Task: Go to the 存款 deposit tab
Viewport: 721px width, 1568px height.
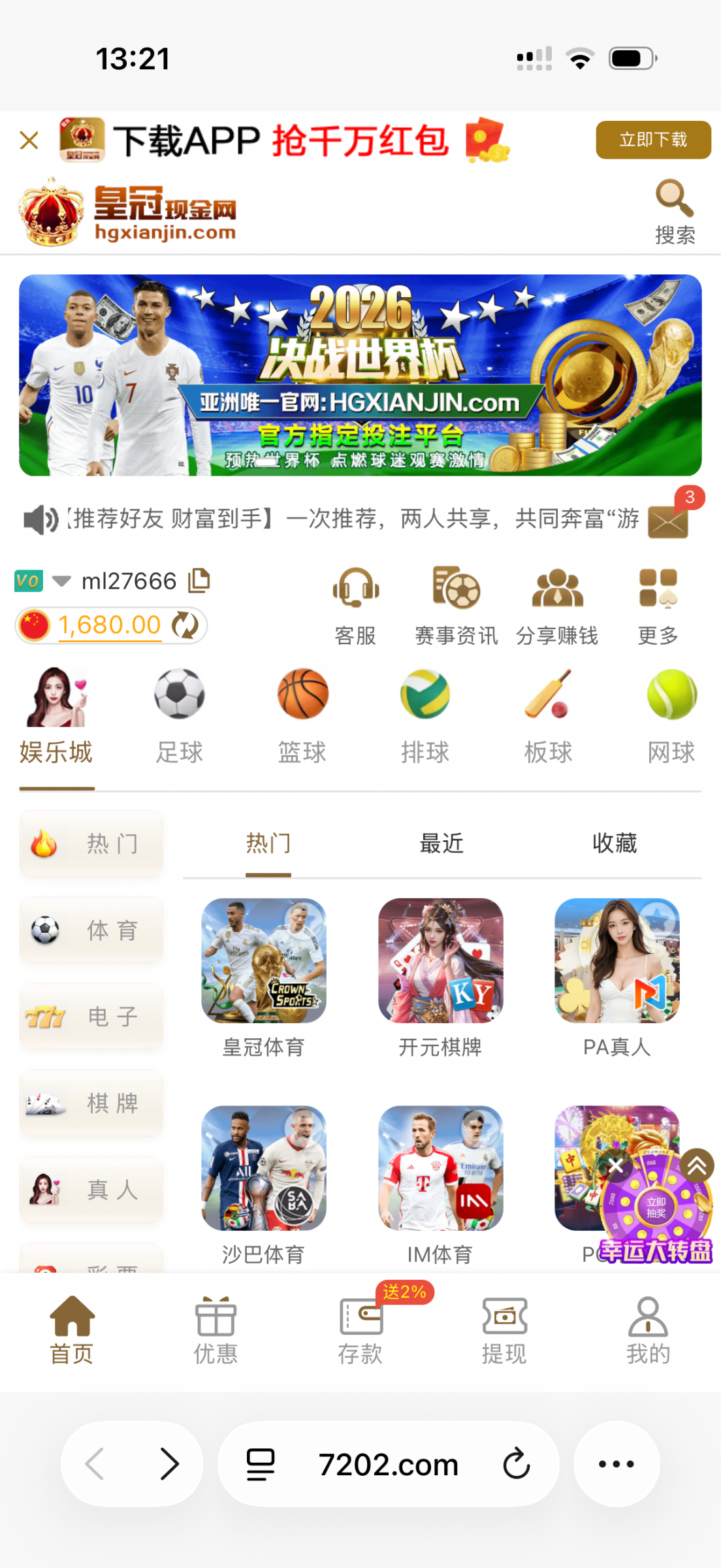Action: coord(360,1330)
